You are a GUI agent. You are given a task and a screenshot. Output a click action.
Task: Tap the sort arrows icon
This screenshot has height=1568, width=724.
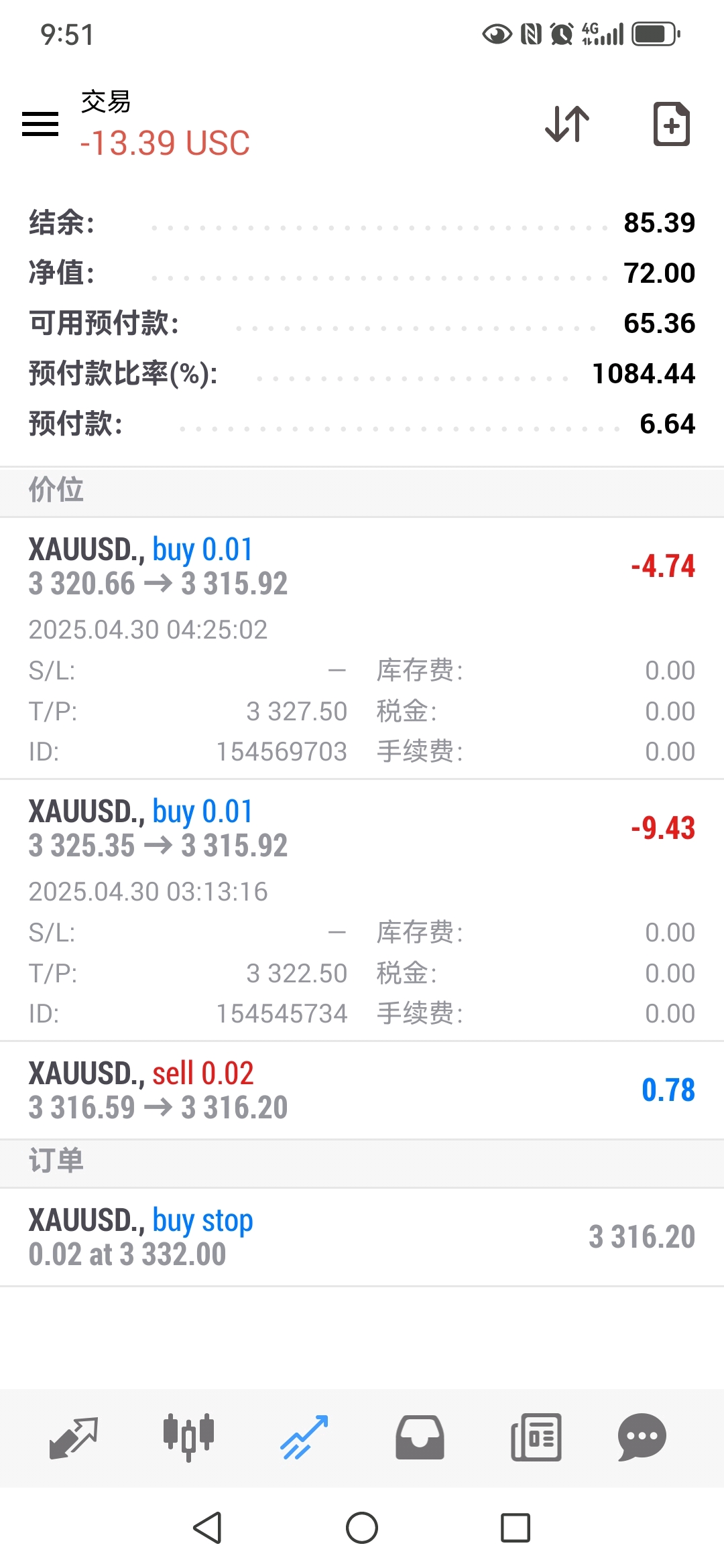(567, 124)
